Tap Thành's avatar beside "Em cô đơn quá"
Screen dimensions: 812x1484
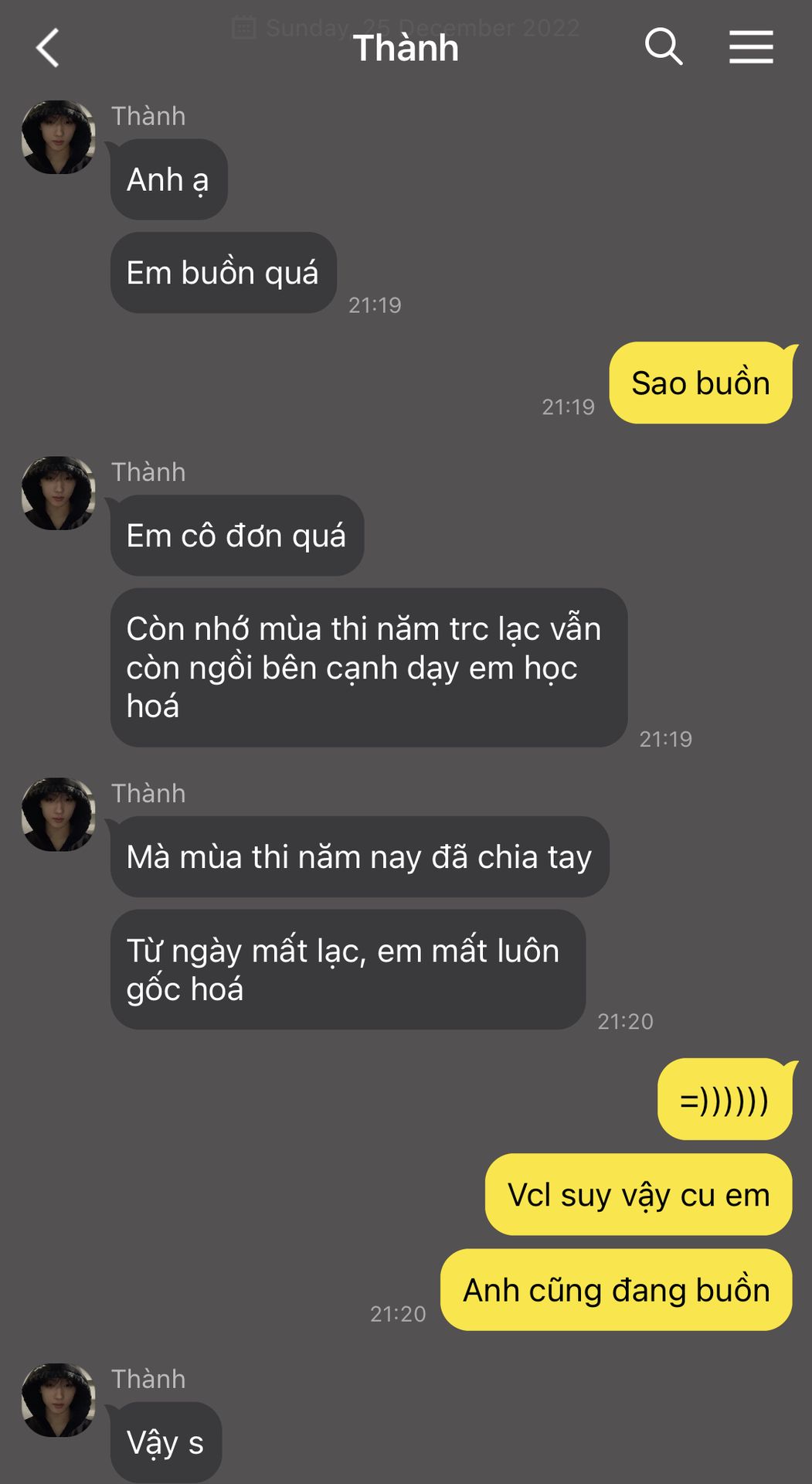(59, 493)
